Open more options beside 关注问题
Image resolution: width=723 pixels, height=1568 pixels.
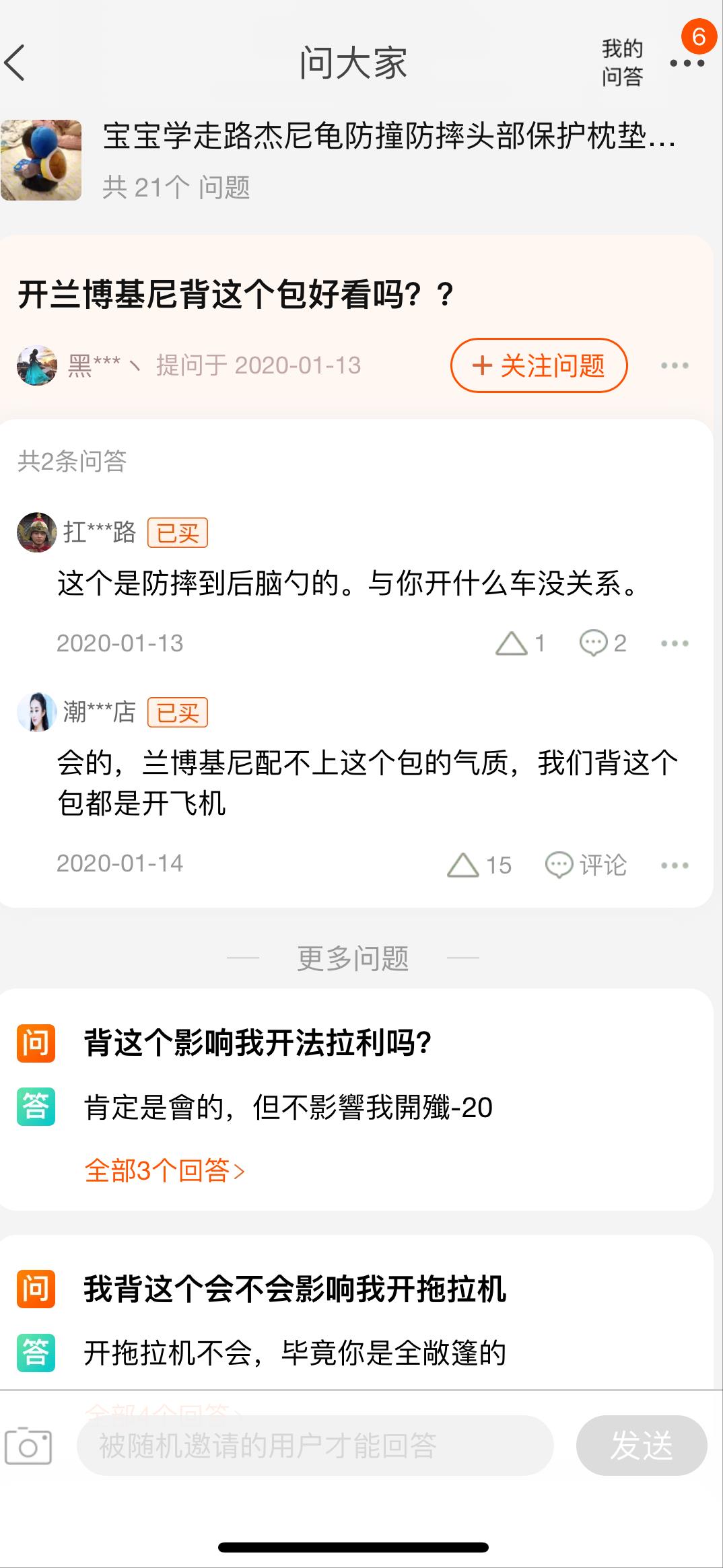click(674, 365)
